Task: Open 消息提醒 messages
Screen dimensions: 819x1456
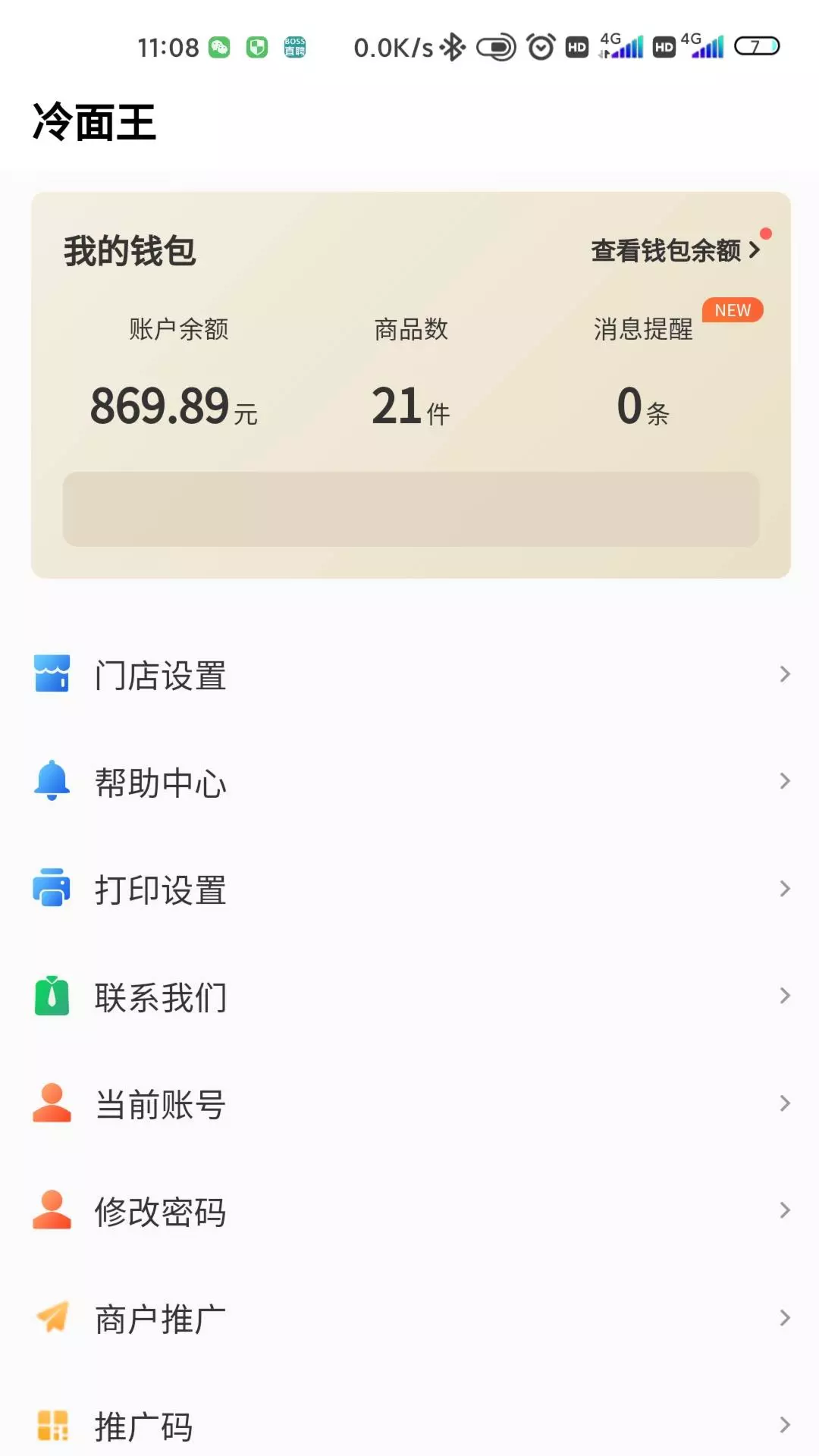Action: (643, 329)
